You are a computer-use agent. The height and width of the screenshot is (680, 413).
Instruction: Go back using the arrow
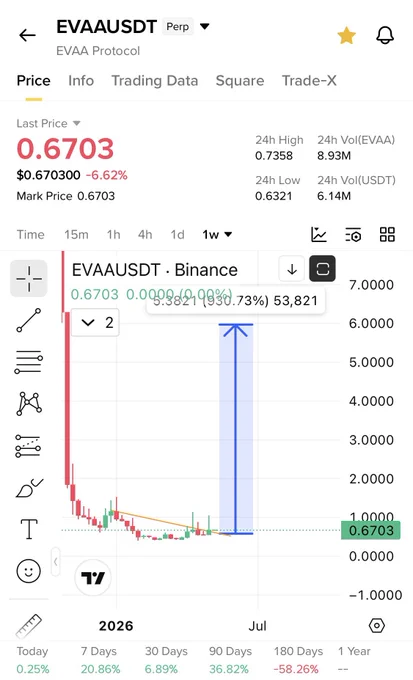pos(27,35)
